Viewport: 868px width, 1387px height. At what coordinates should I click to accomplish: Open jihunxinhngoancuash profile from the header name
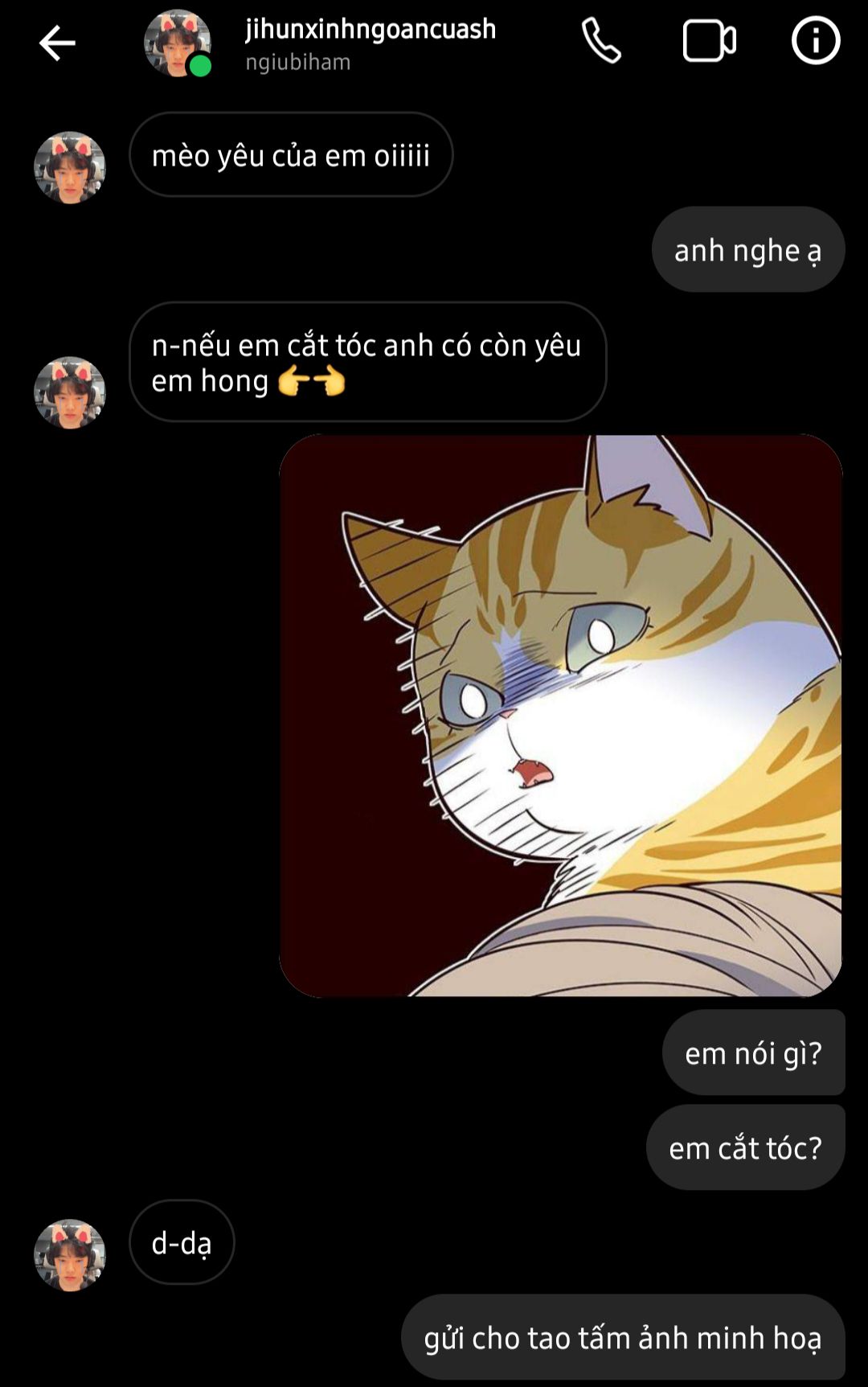[371, 30]
